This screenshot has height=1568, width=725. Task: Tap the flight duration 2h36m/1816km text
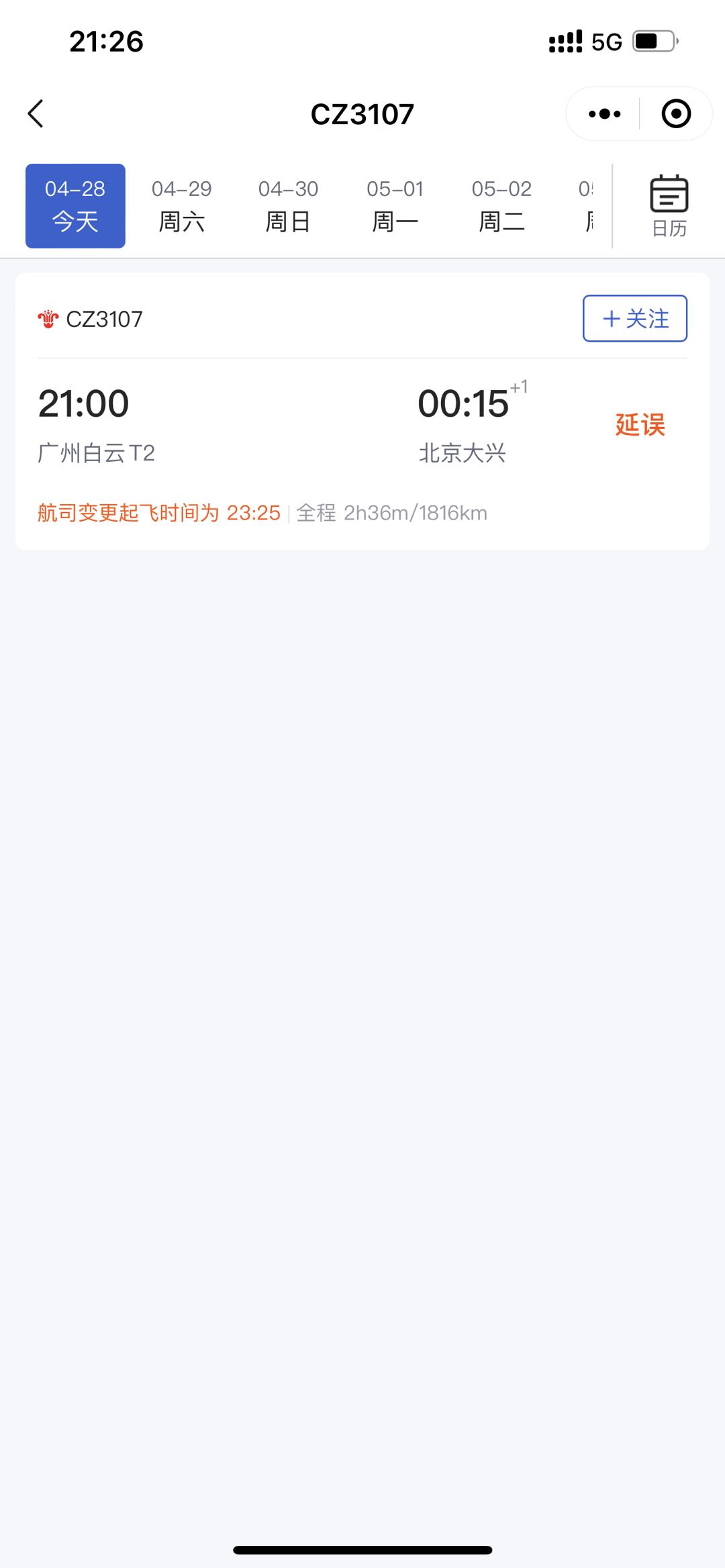coord(415,512)
